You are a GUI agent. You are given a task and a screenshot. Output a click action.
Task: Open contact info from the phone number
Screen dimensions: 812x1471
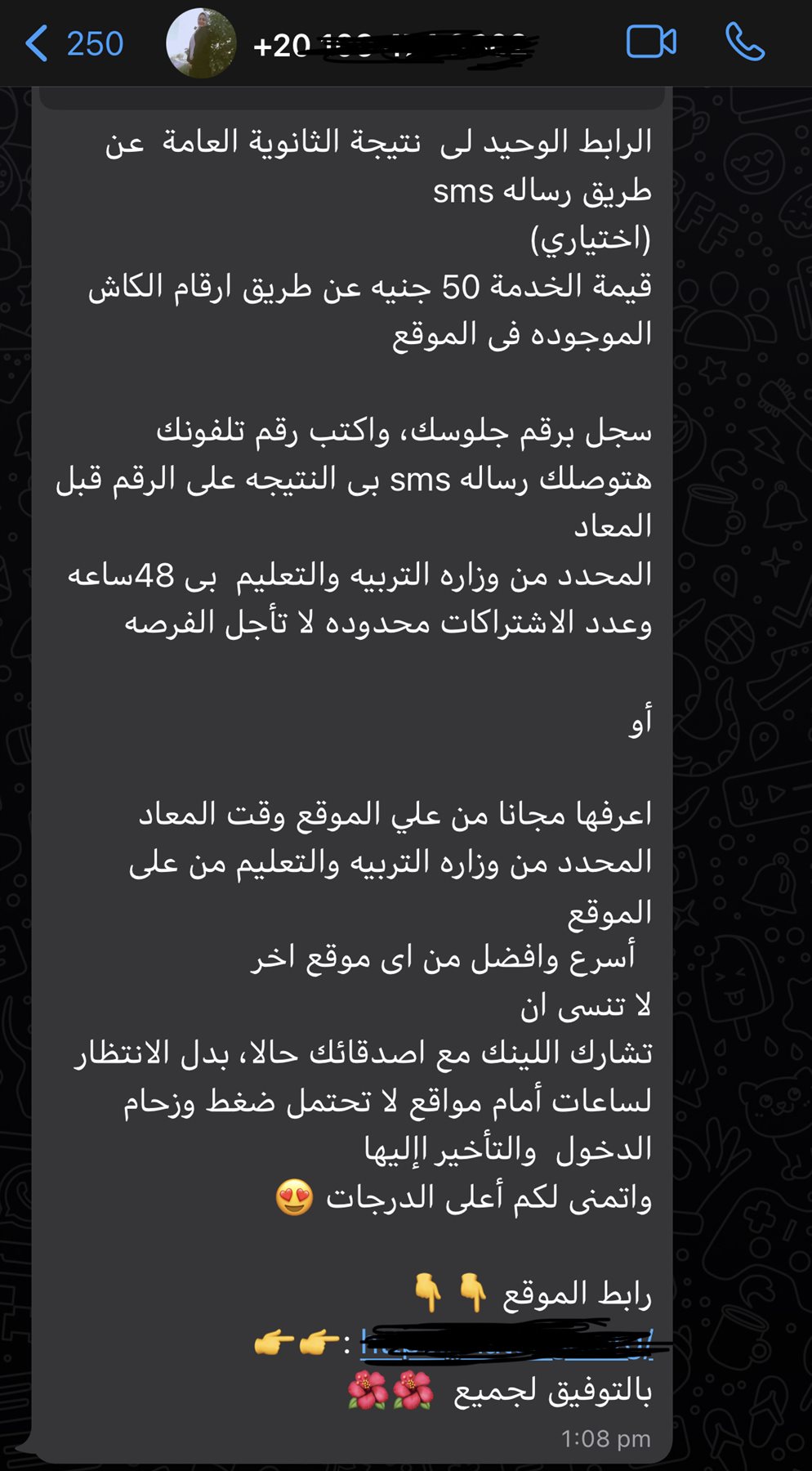392,46
